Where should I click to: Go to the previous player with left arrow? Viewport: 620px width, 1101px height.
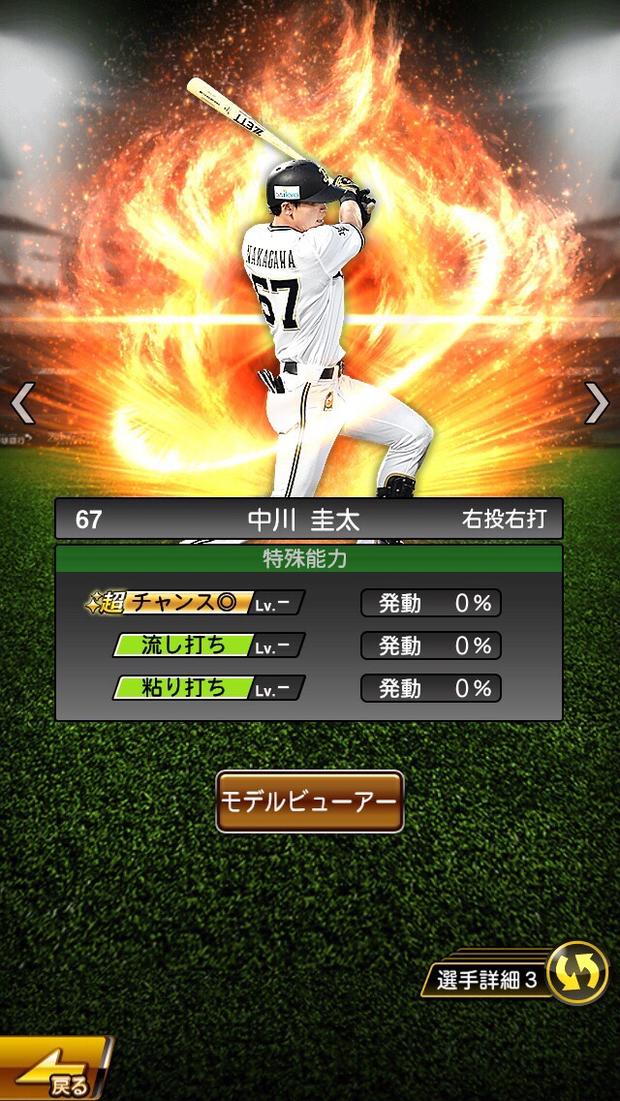[22, 404]
